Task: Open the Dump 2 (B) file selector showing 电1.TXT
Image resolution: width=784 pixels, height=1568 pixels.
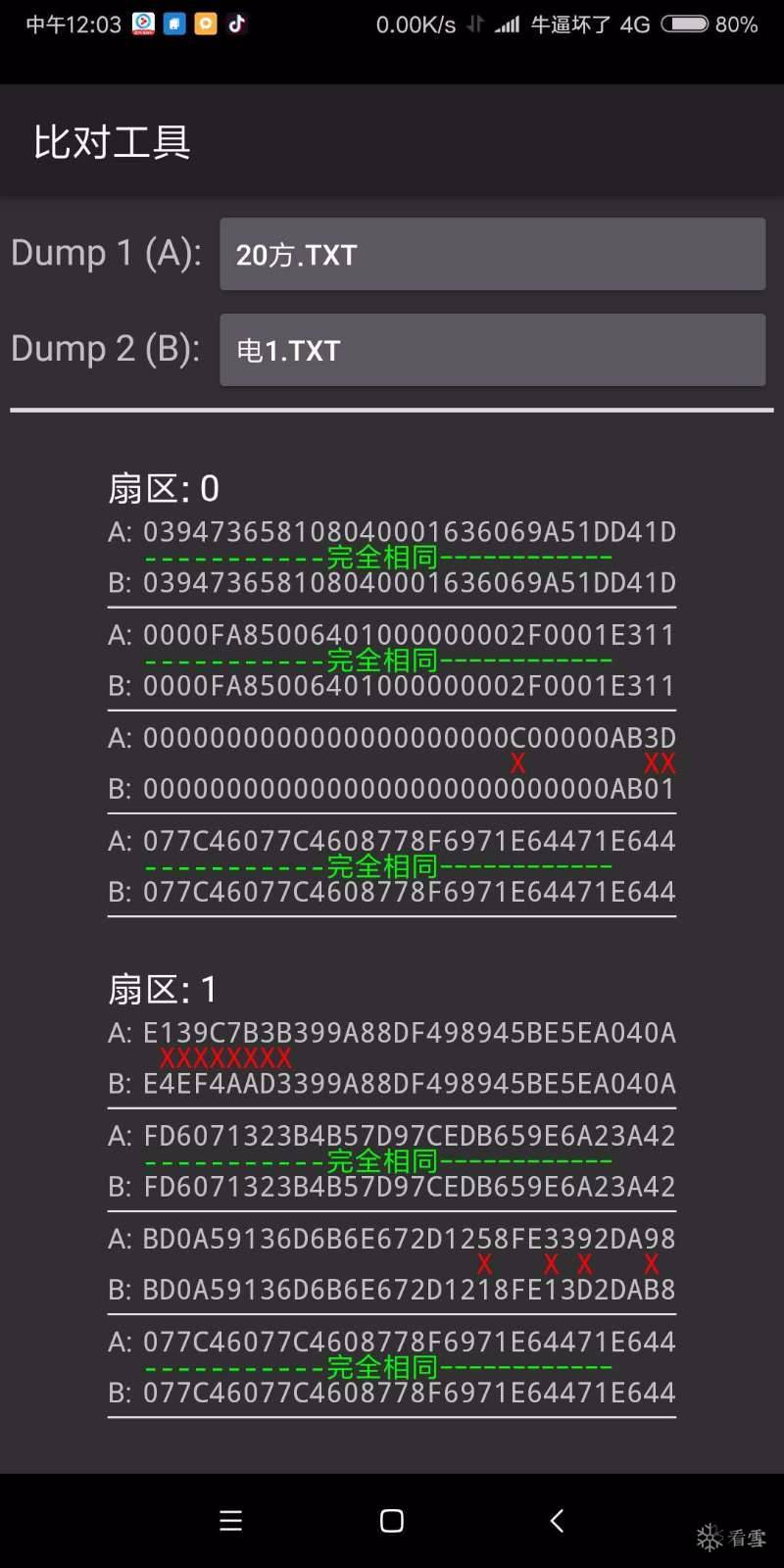Action: (x=492, y=350)
